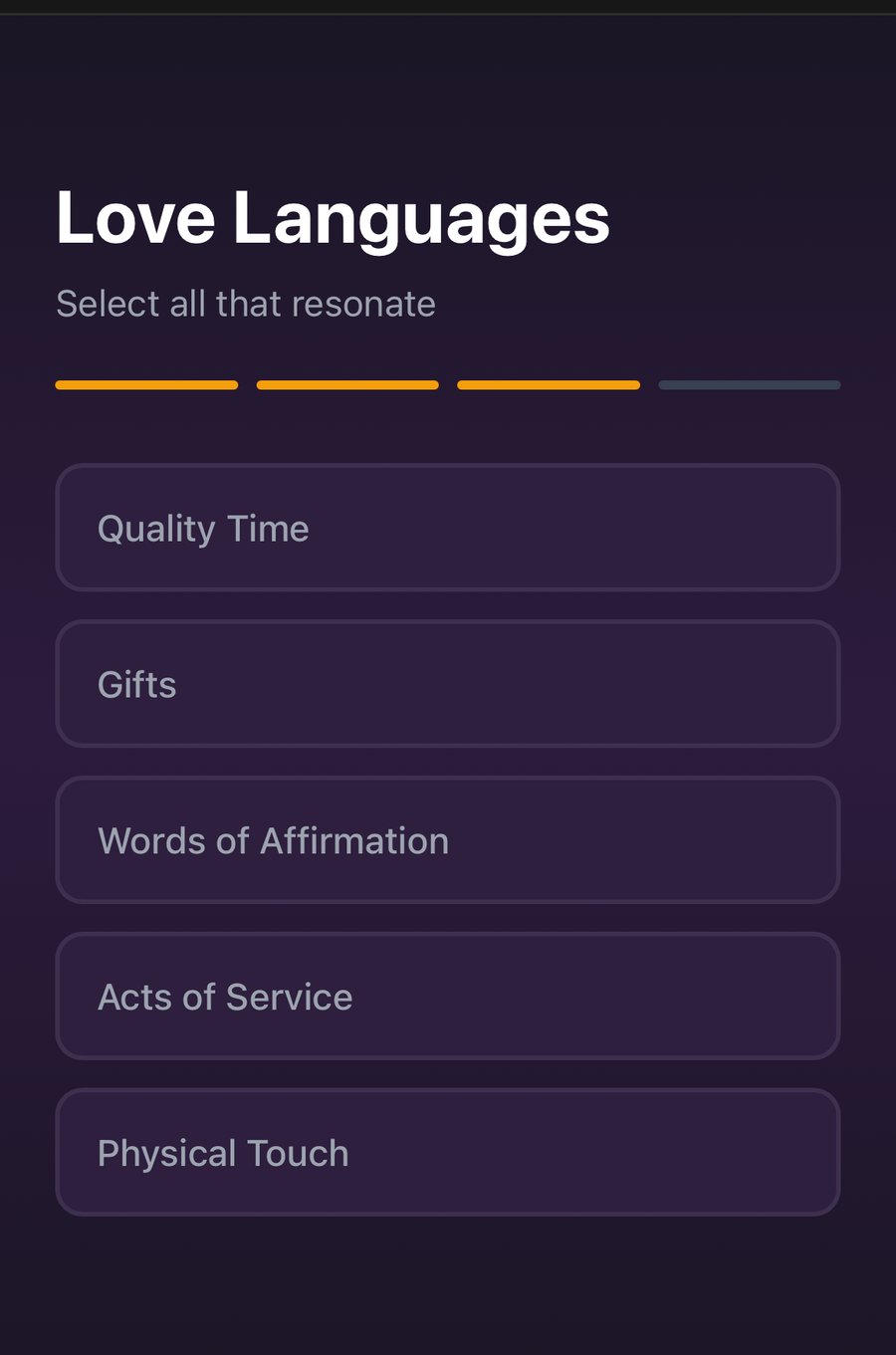Toggle off the Quality Time selection
Screen dimensions: 896x1355
pyautogui.click(x=448, y=529)
